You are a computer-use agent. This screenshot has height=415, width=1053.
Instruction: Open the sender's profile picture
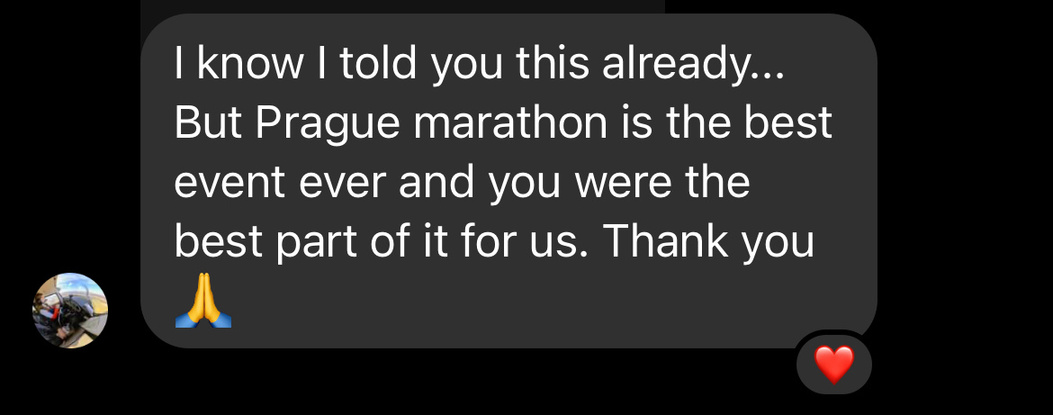point(70,311)
